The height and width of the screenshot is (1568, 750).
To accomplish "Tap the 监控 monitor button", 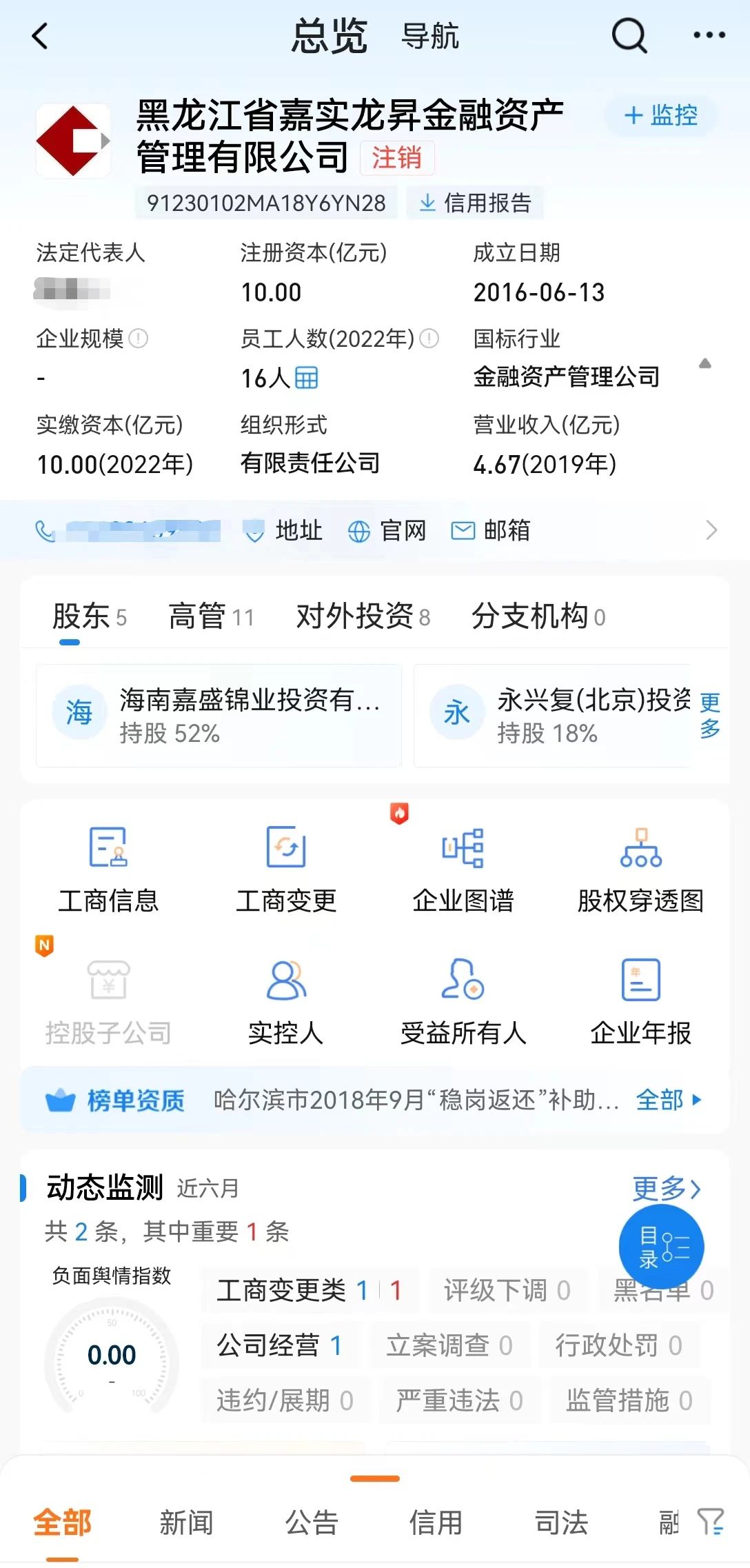I will (x=661, y=115).
